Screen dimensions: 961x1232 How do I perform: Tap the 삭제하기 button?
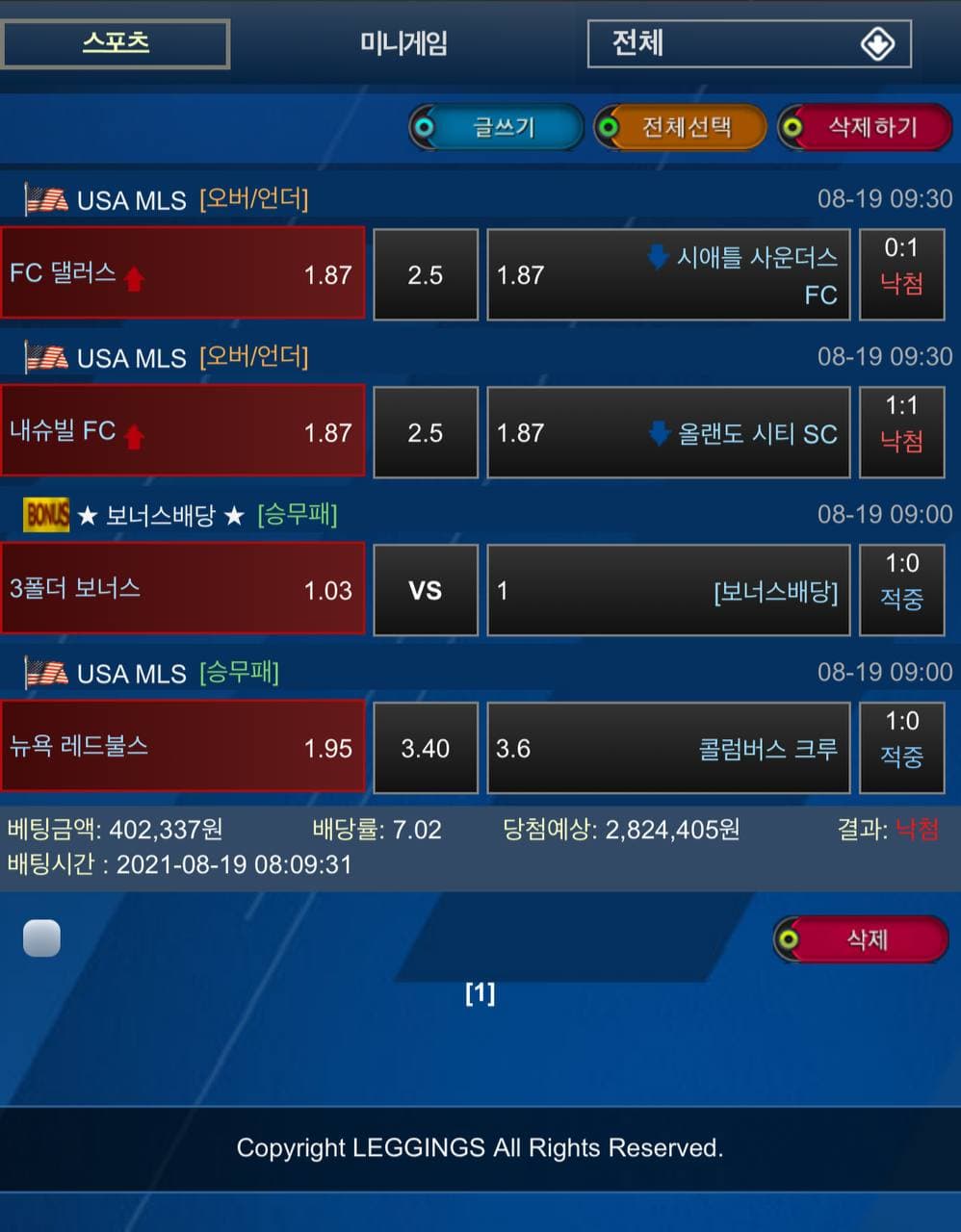866,127
